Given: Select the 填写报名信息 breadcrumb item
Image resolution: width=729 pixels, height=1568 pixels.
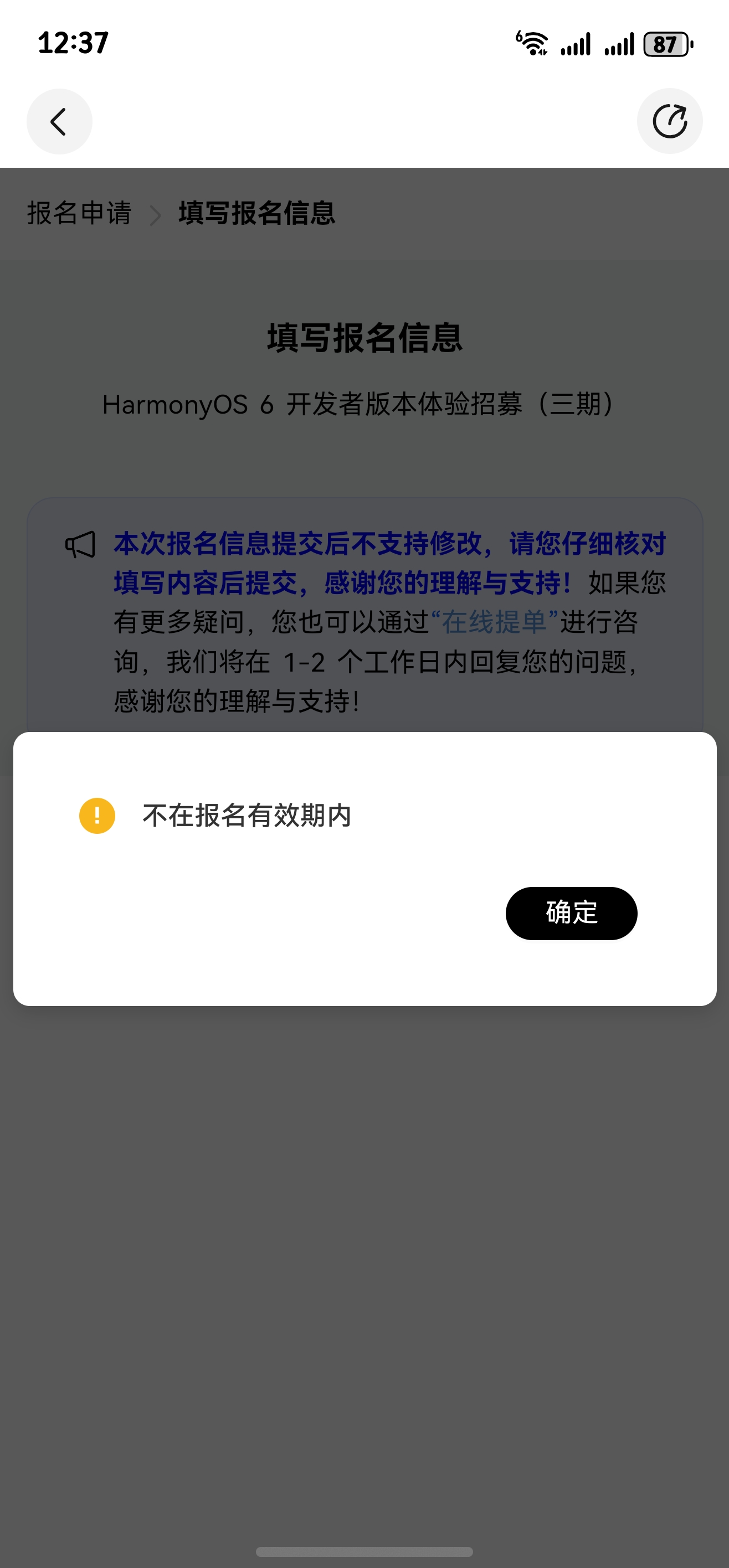Looking at the screenshot, I should (x=258, y=214).
